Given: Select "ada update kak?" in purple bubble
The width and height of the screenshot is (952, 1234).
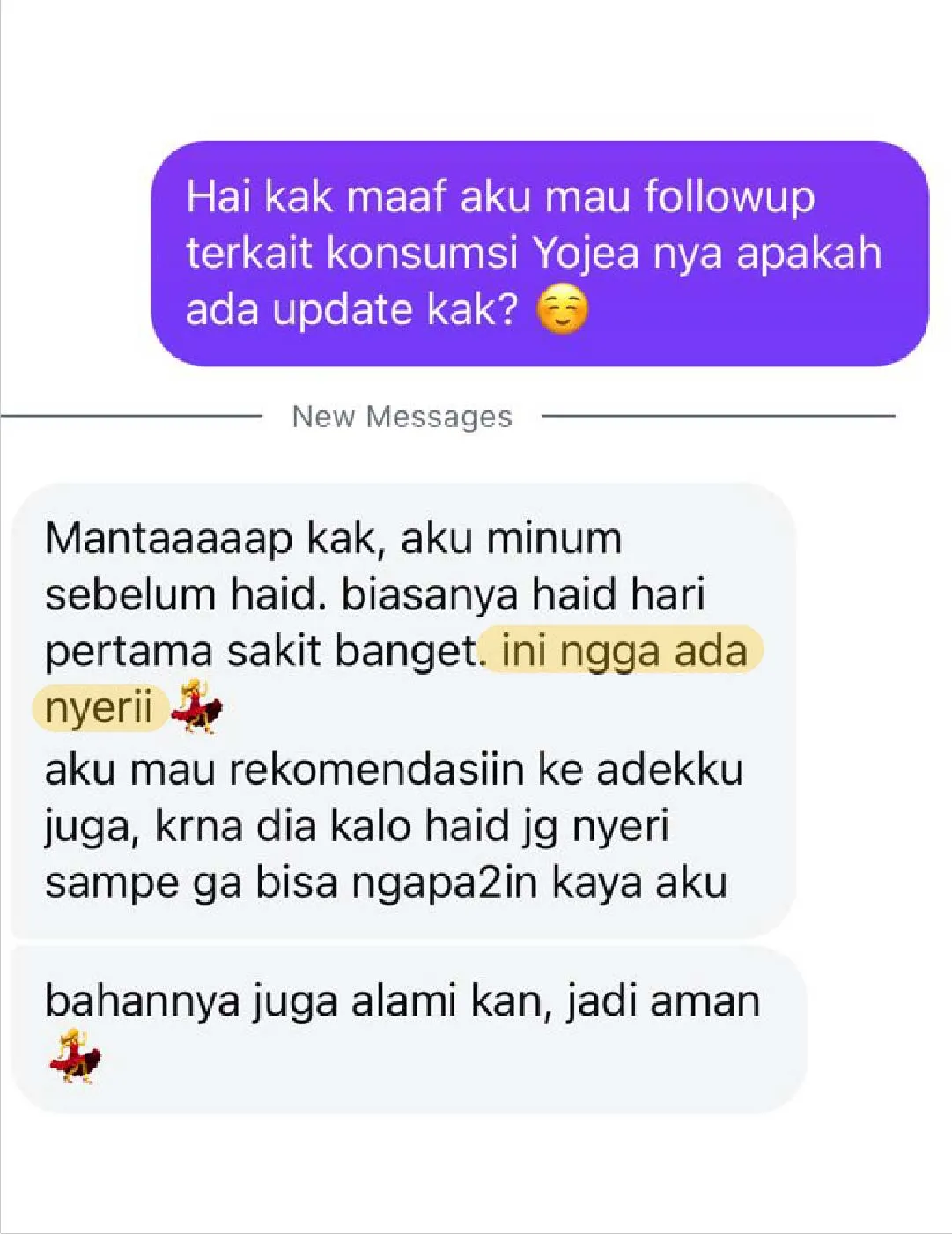Looking at the screenshot, I should [352, 308].
